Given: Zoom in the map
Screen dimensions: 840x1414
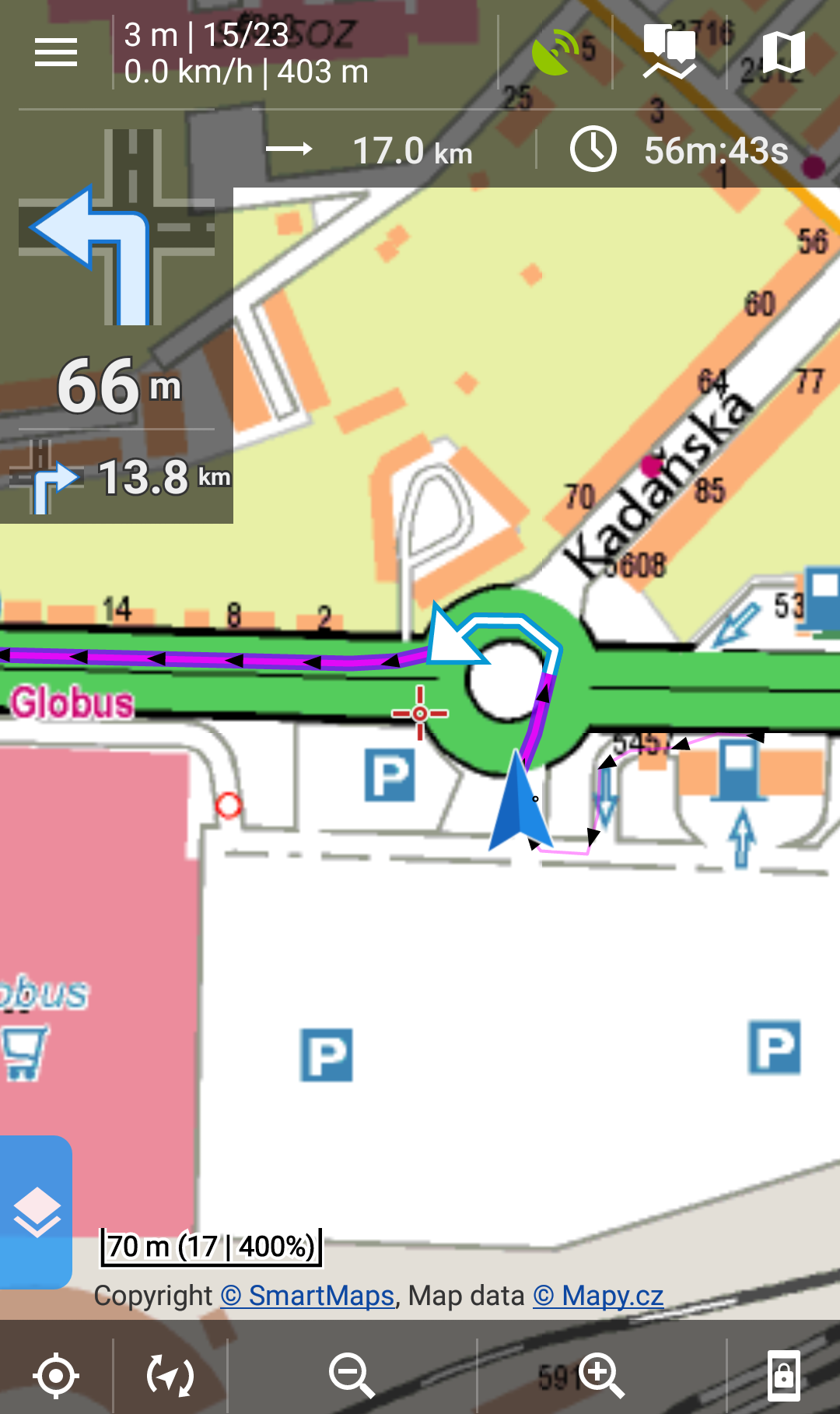Looking at the screenshot, I should (601, 1375).
